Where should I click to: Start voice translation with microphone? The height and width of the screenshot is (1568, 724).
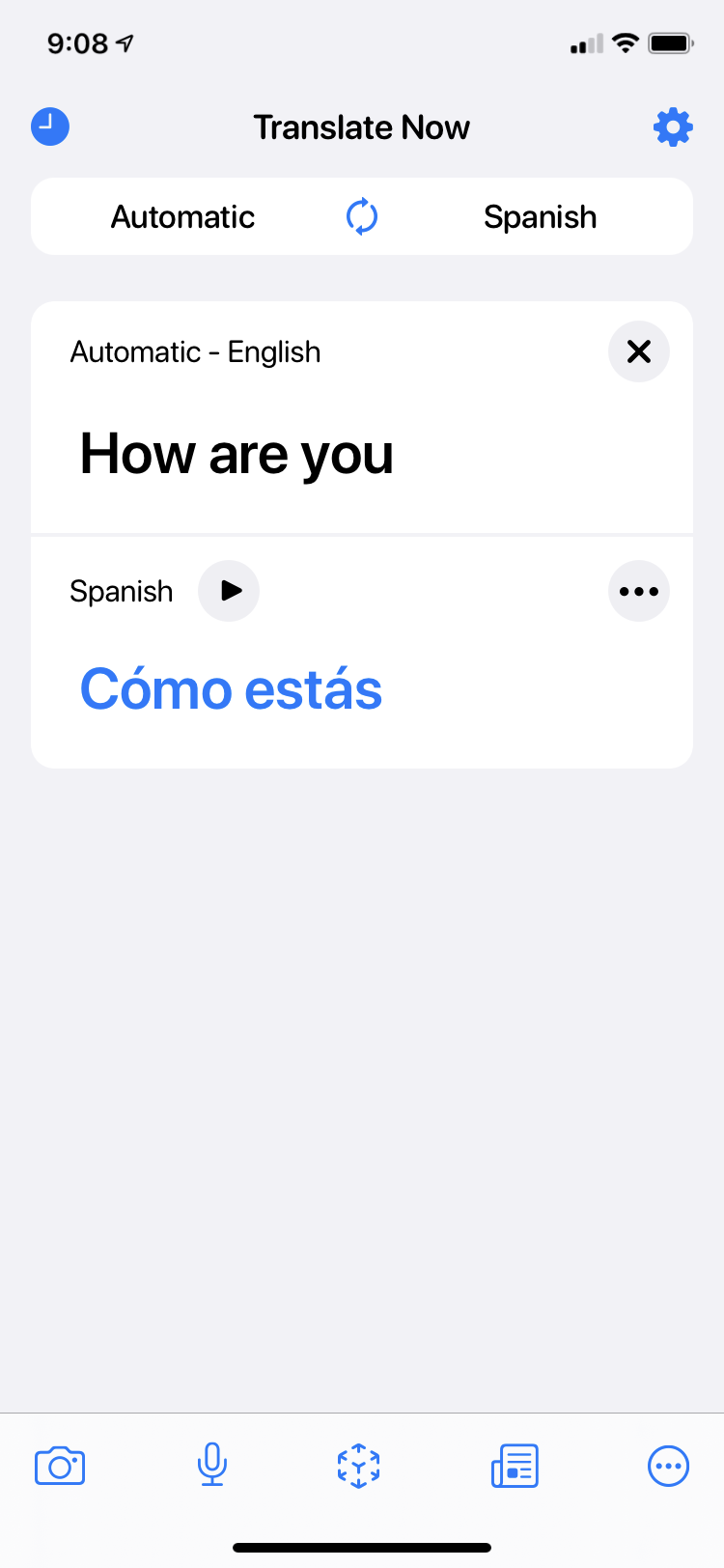(211, 1466)
